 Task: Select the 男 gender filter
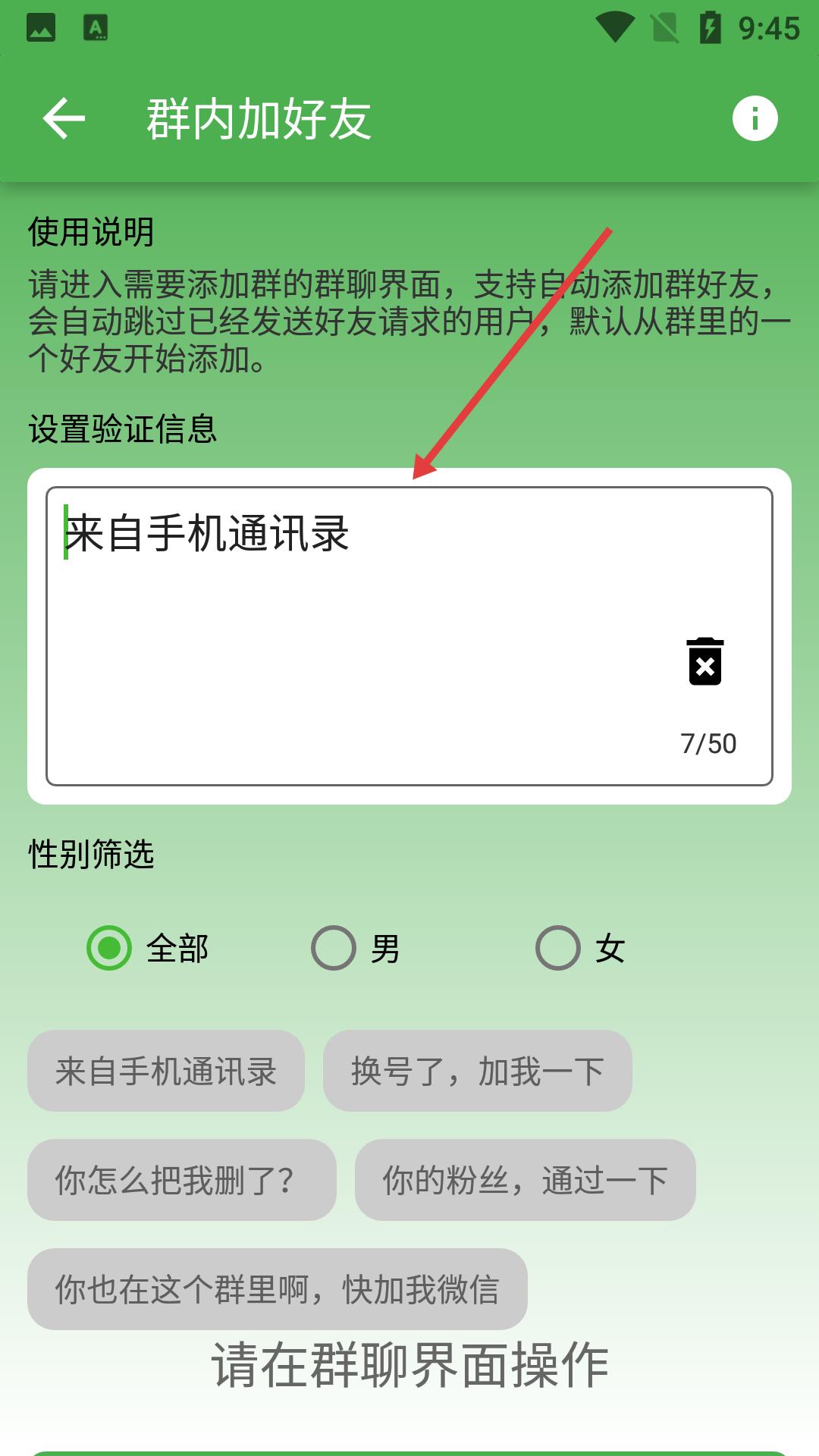tap(334, 948)
